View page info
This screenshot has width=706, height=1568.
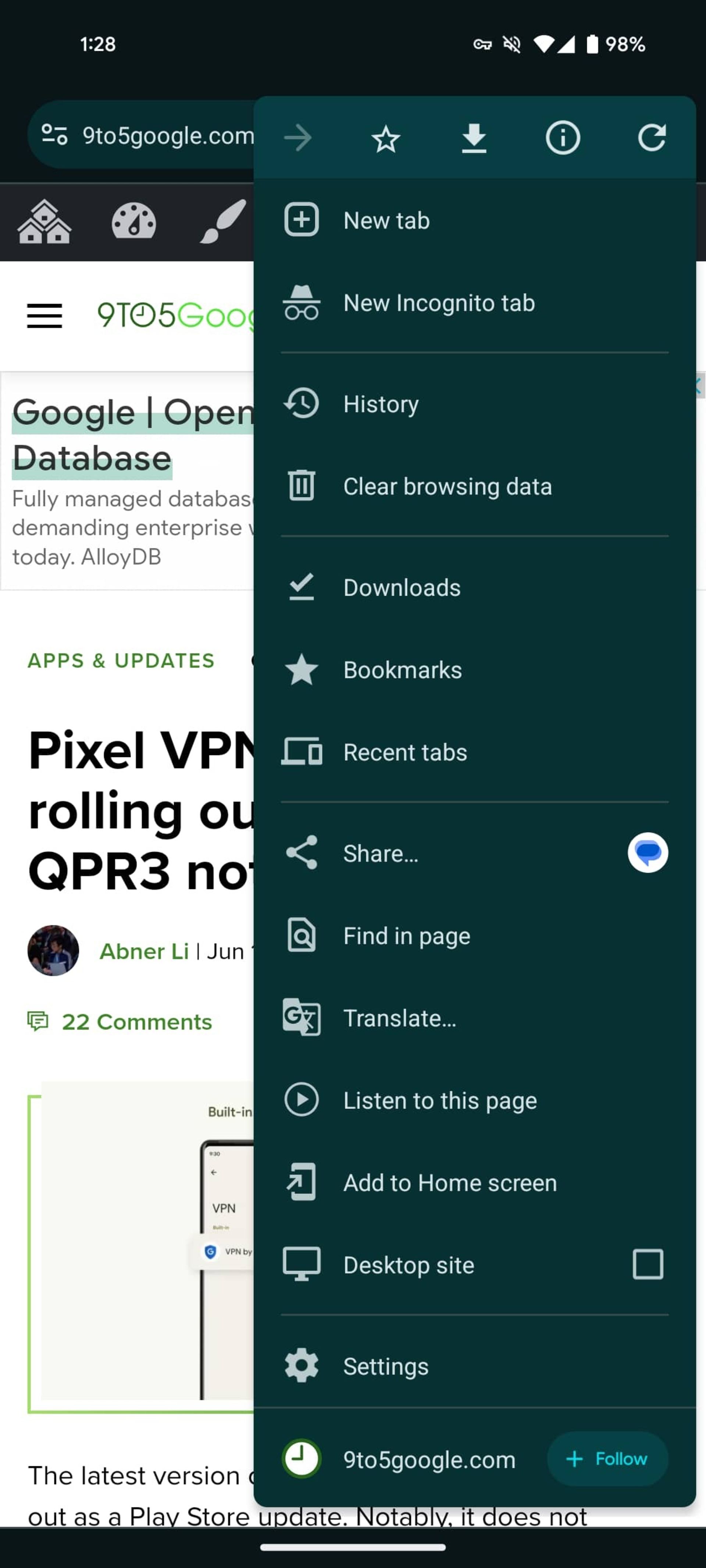click(562, 138)
